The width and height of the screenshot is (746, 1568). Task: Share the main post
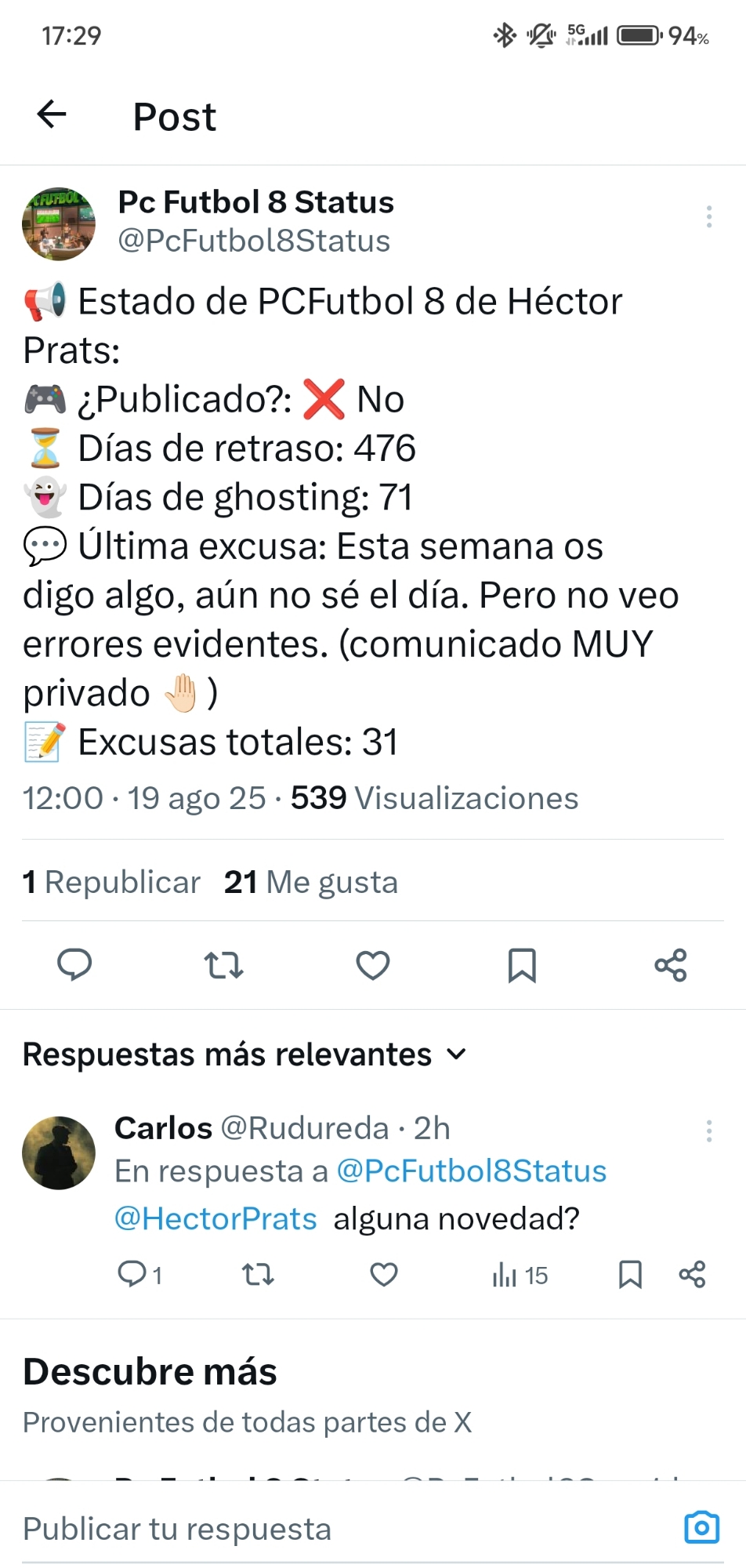click(x=671, y=964)
